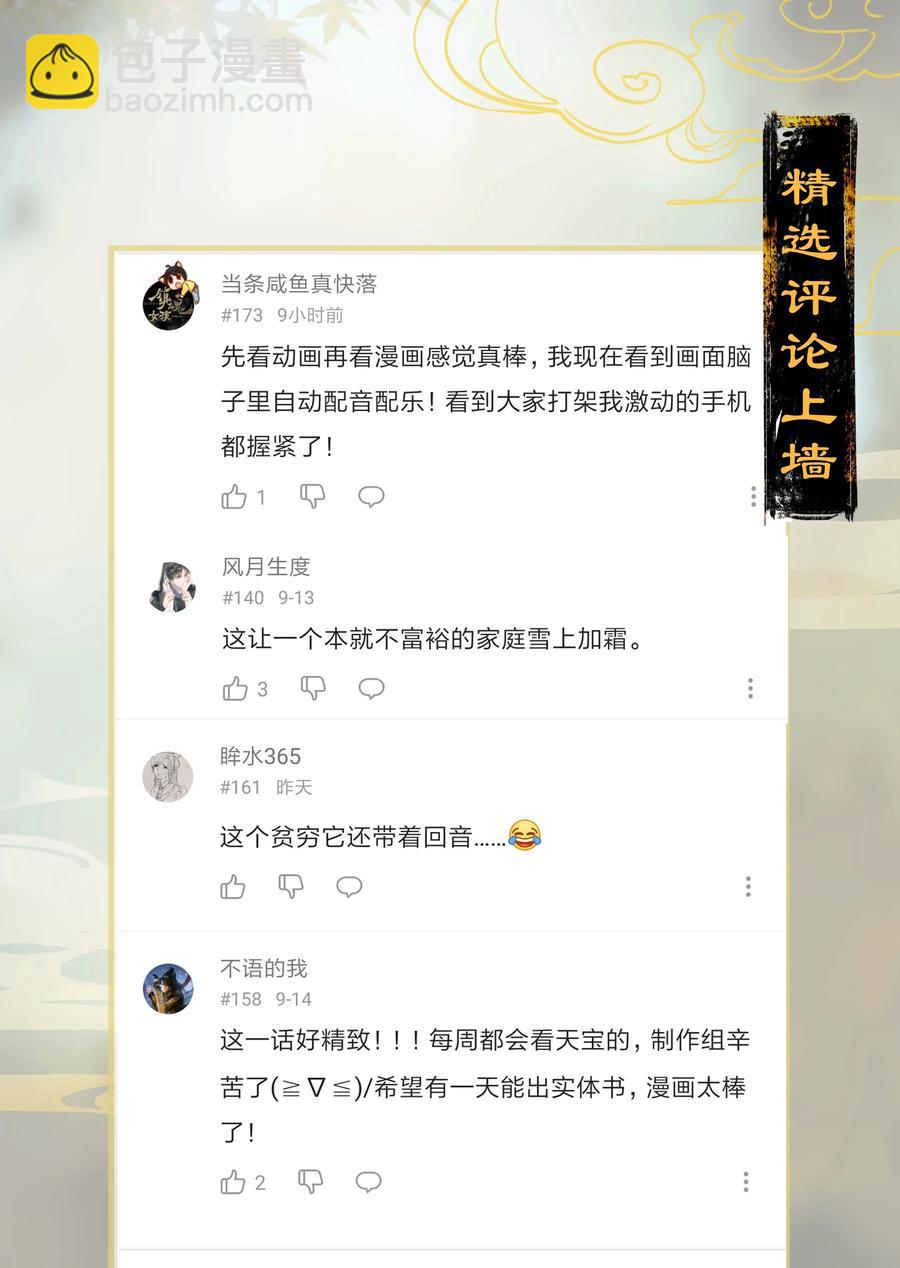Open the three-dot menu on 不语的我's comment
The width and height of the screenshot is (900, 1268).
[x=748, y=1182]
